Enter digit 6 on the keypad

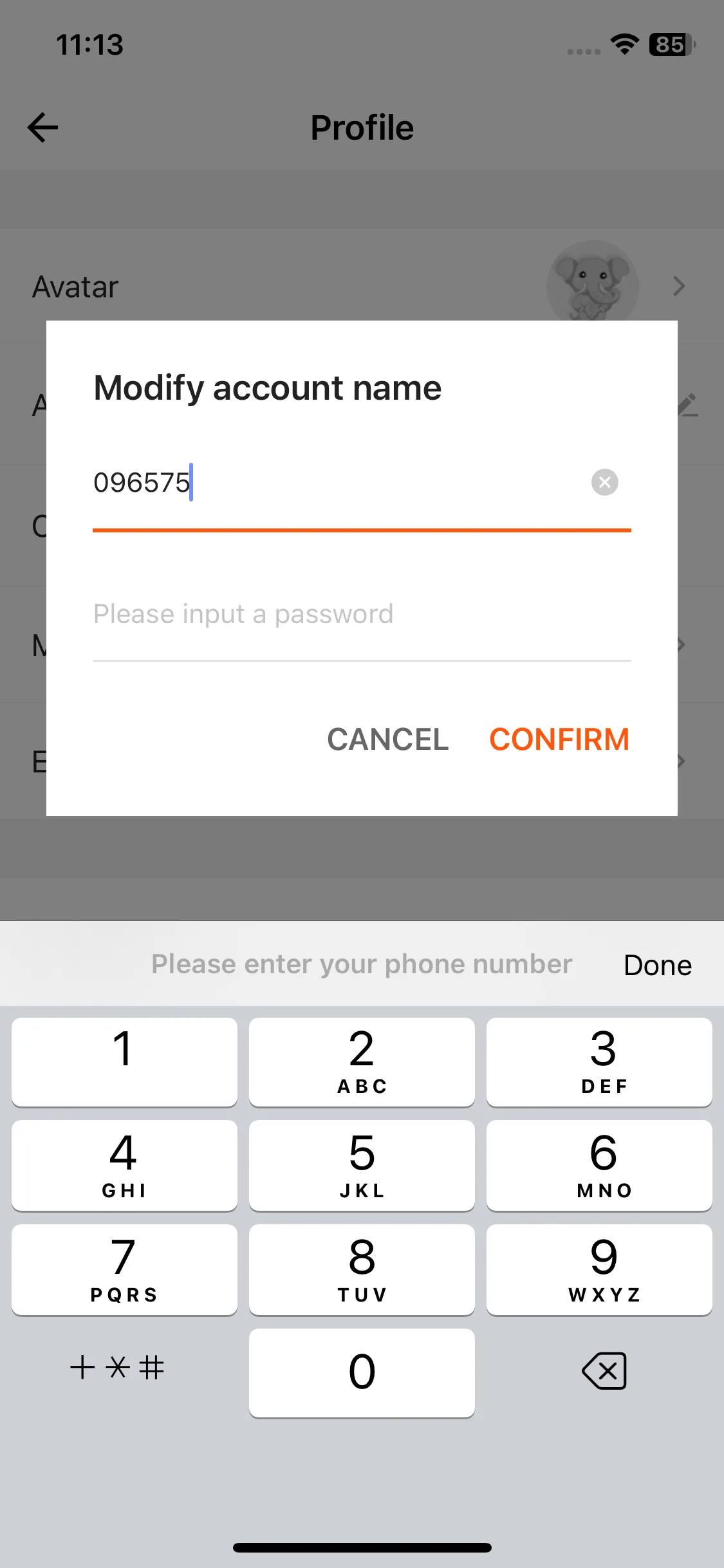[599, 1165]
